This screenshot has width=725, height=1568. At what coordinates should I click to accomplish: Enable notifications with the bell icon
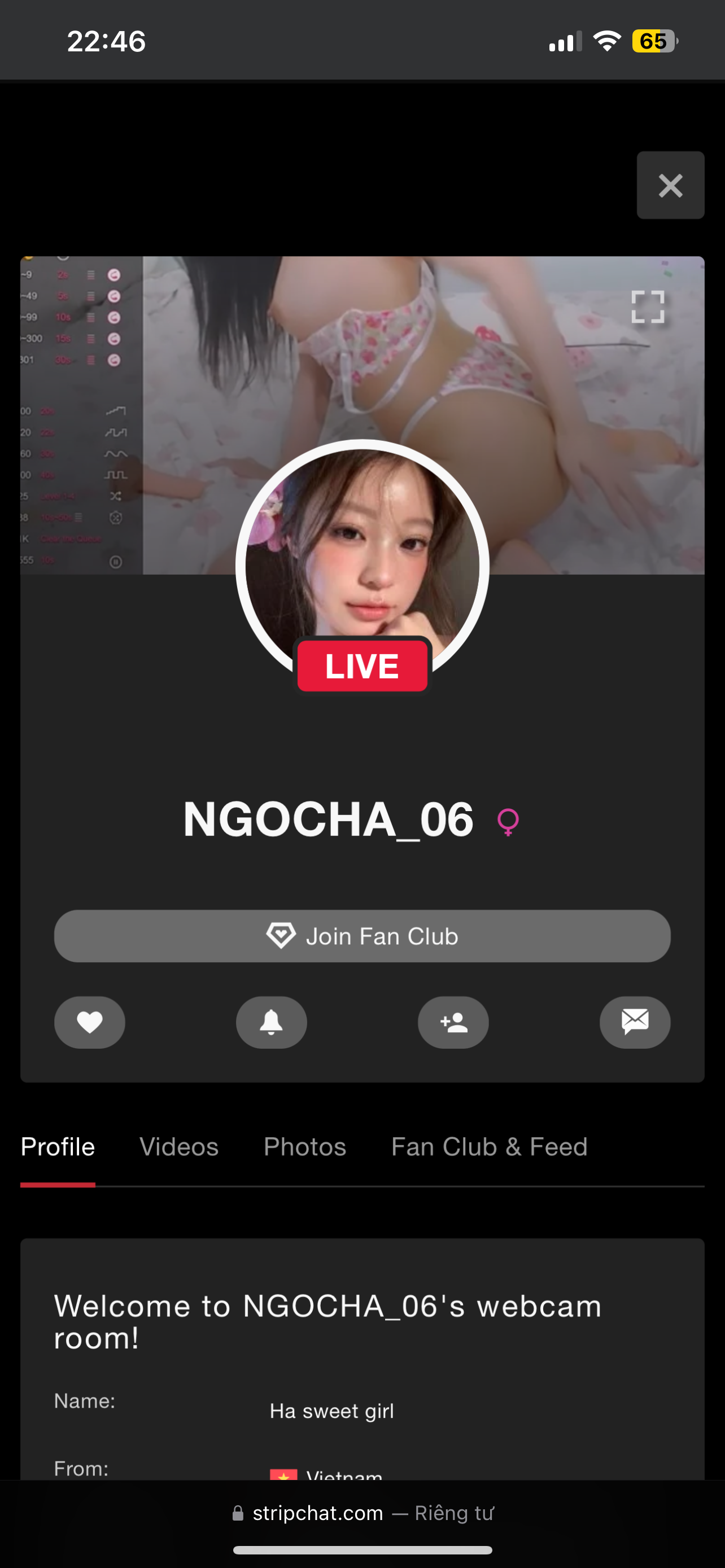(272, 1022)
